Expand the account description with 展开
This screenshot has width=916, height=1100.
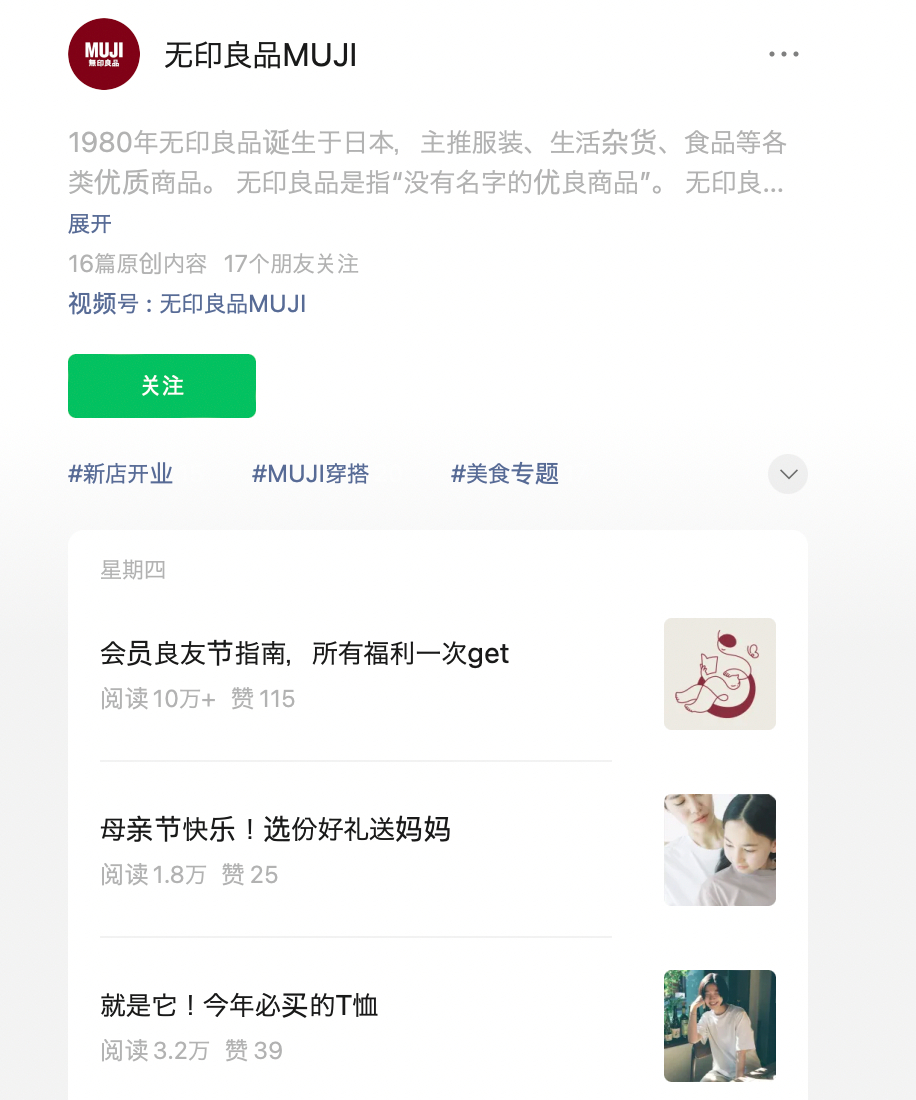90,224
